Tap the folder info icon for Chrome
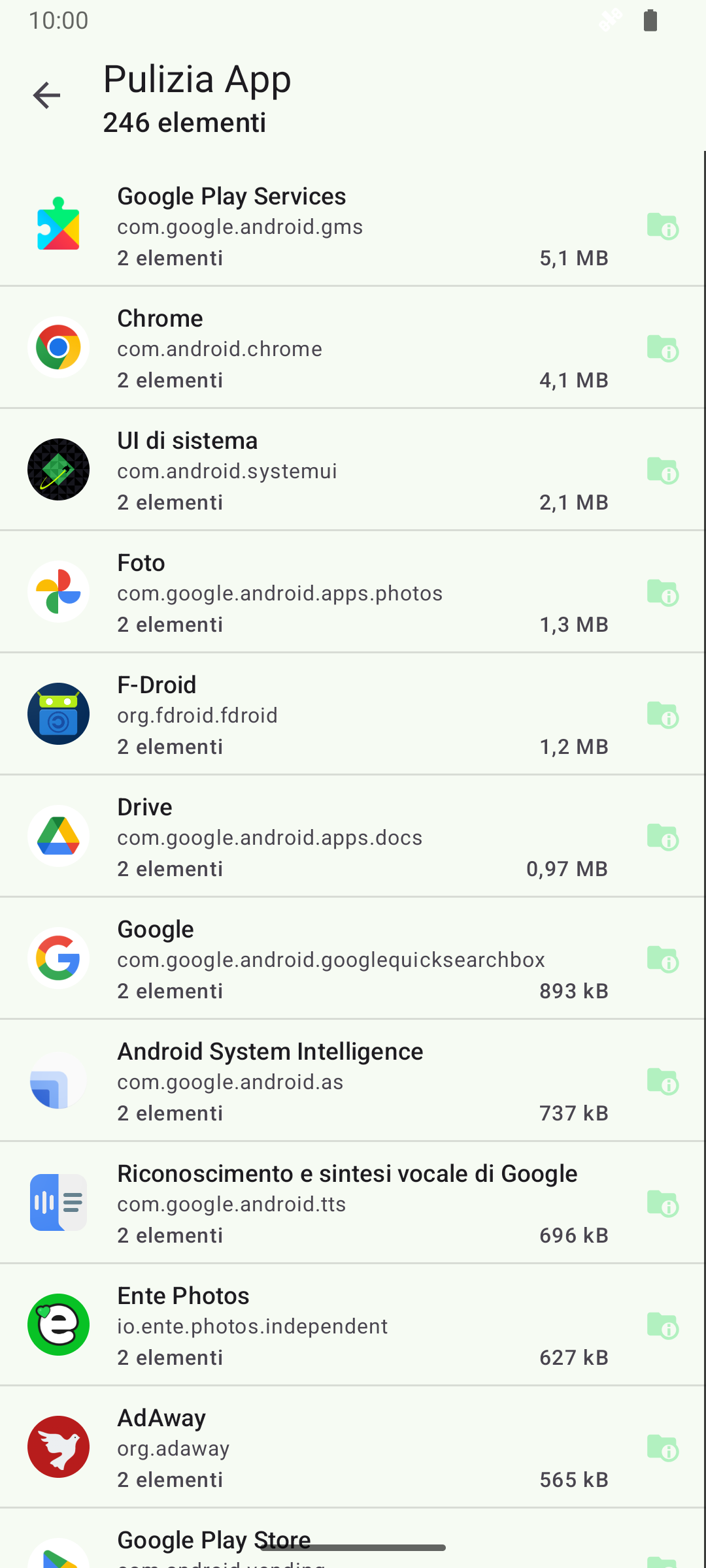This screenshot has height=1568, width=706. 662,349
